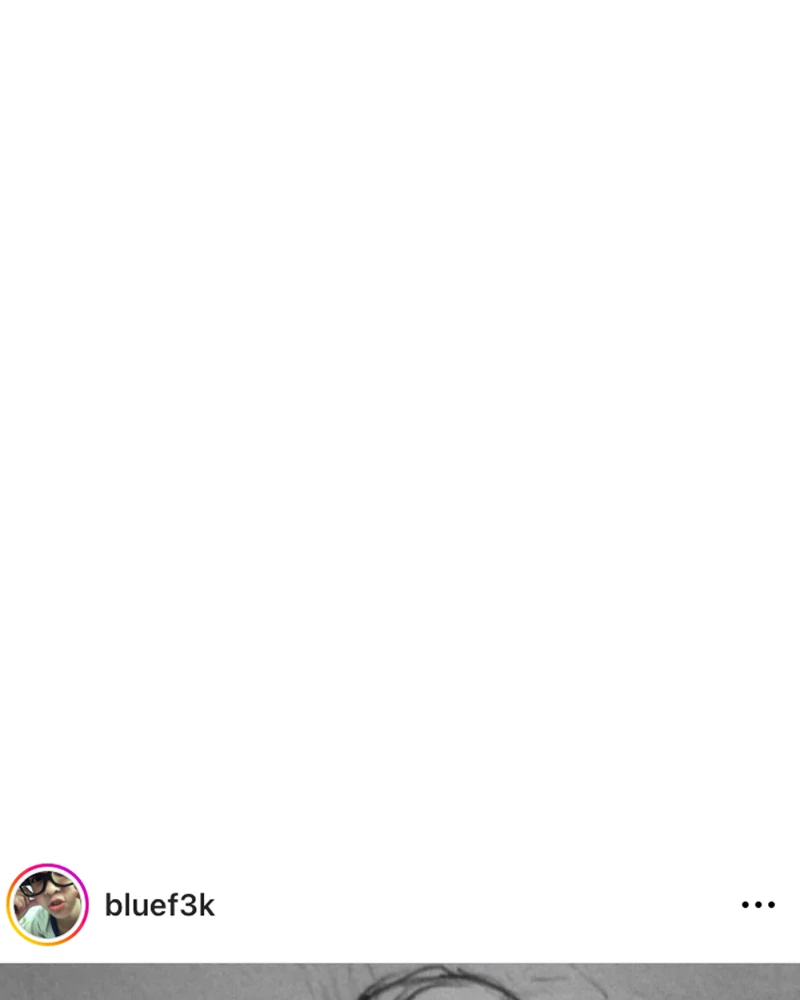Open the bluef3k profile username
The width and height of the screenshot is (800, 1000).
[160, 906]
